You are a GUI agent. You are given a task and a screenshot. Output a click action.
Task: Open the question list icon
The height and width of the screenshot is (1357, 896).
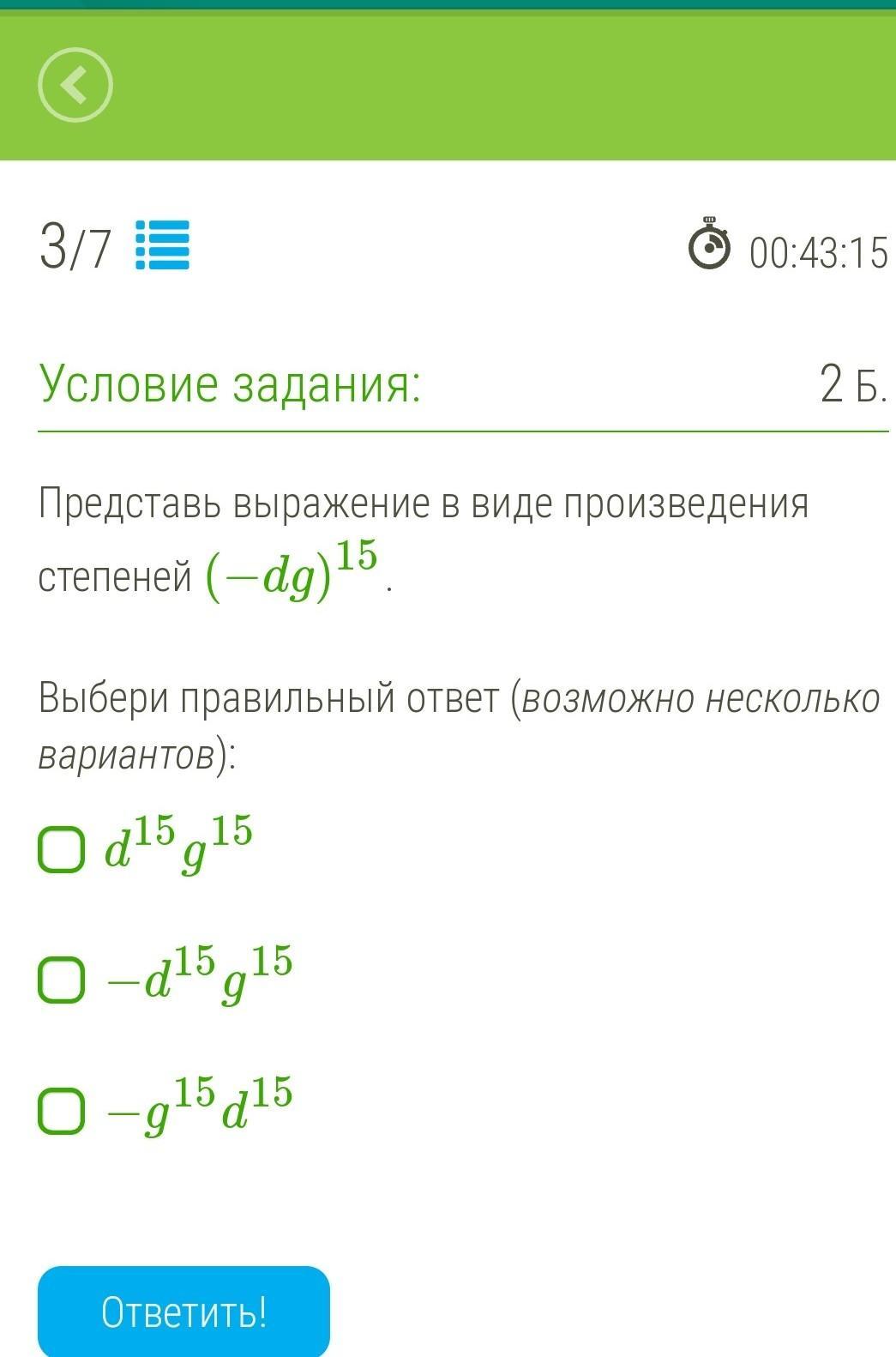point(163,246)
